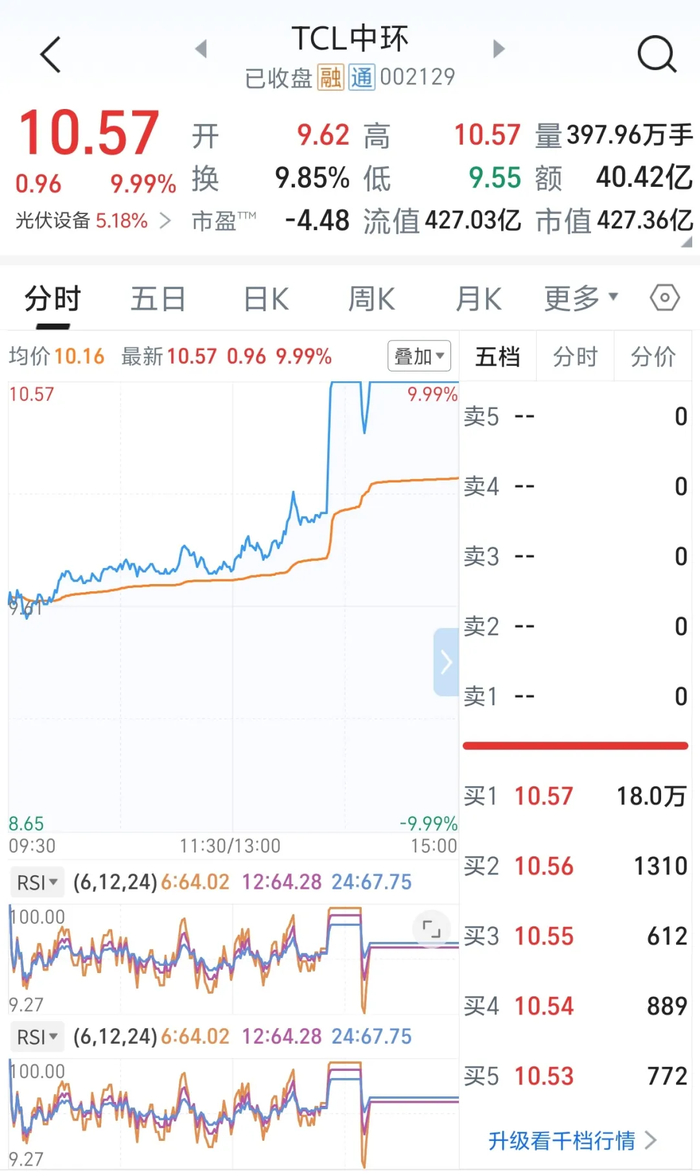Switch to the 月K chart tab
Image resolution: width=700 pixels, height=1176 pixels.
click(x=478, y=298)
